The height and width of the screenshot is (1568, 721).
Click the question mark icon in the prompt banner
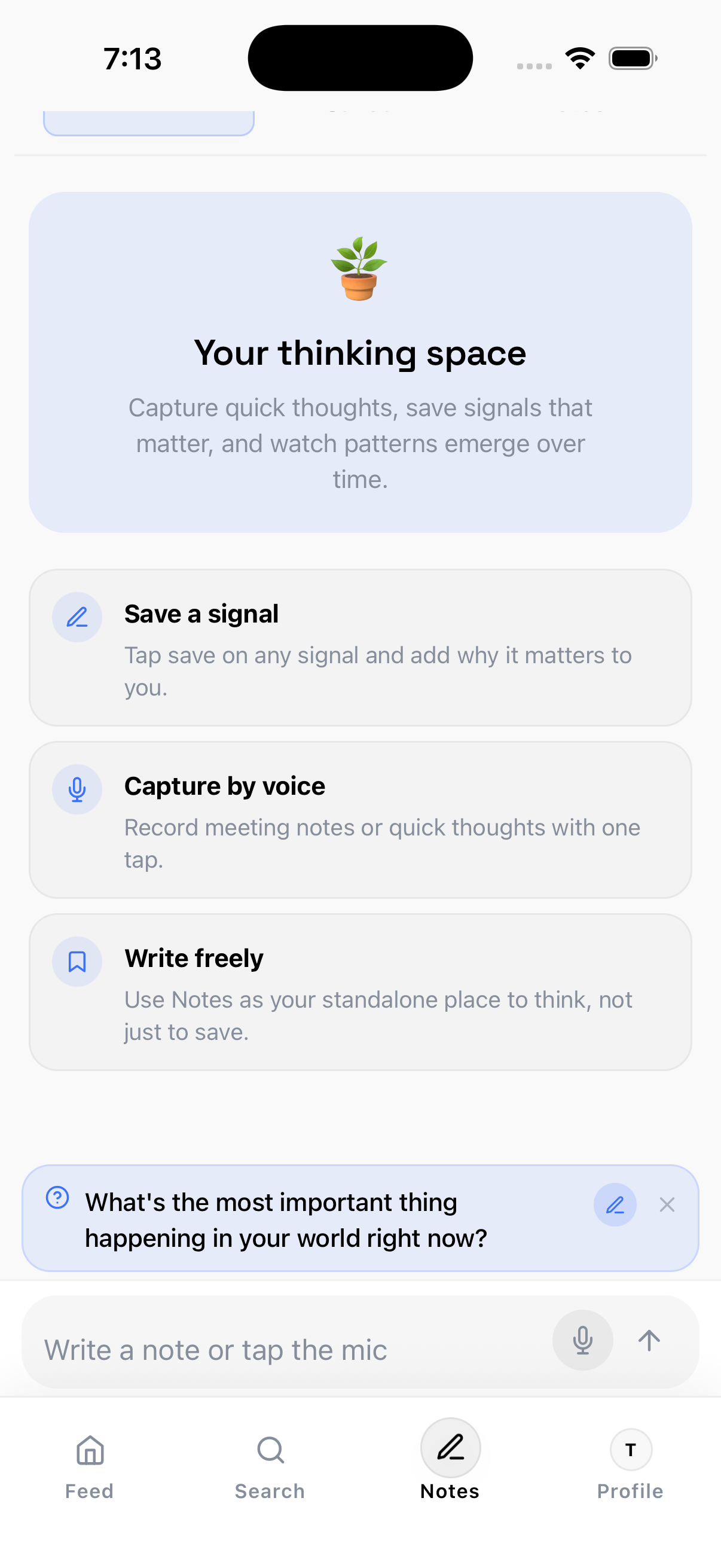pos(56,1198)
